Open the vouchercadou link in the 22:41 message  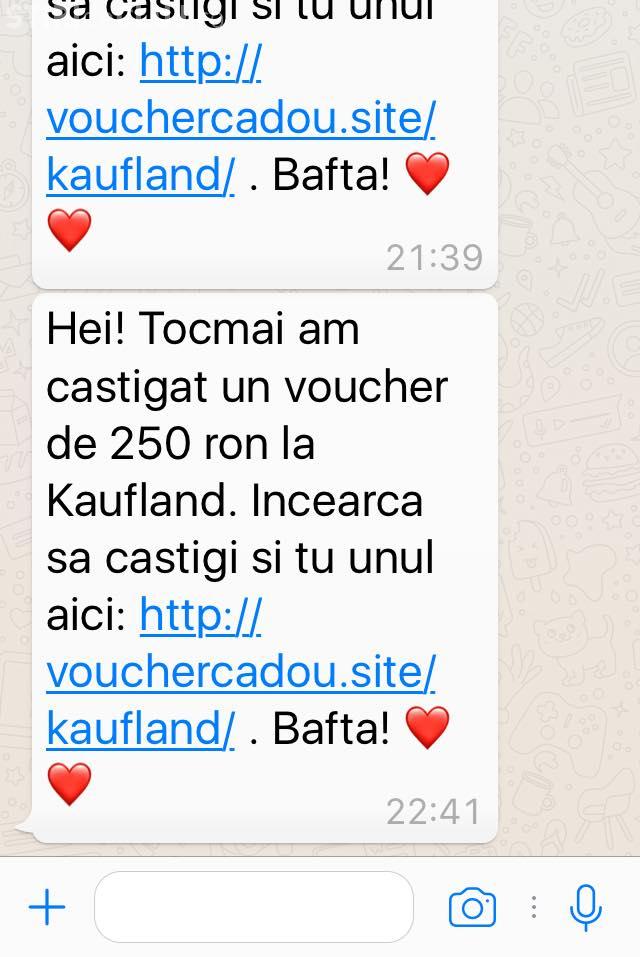click(240, 673)
